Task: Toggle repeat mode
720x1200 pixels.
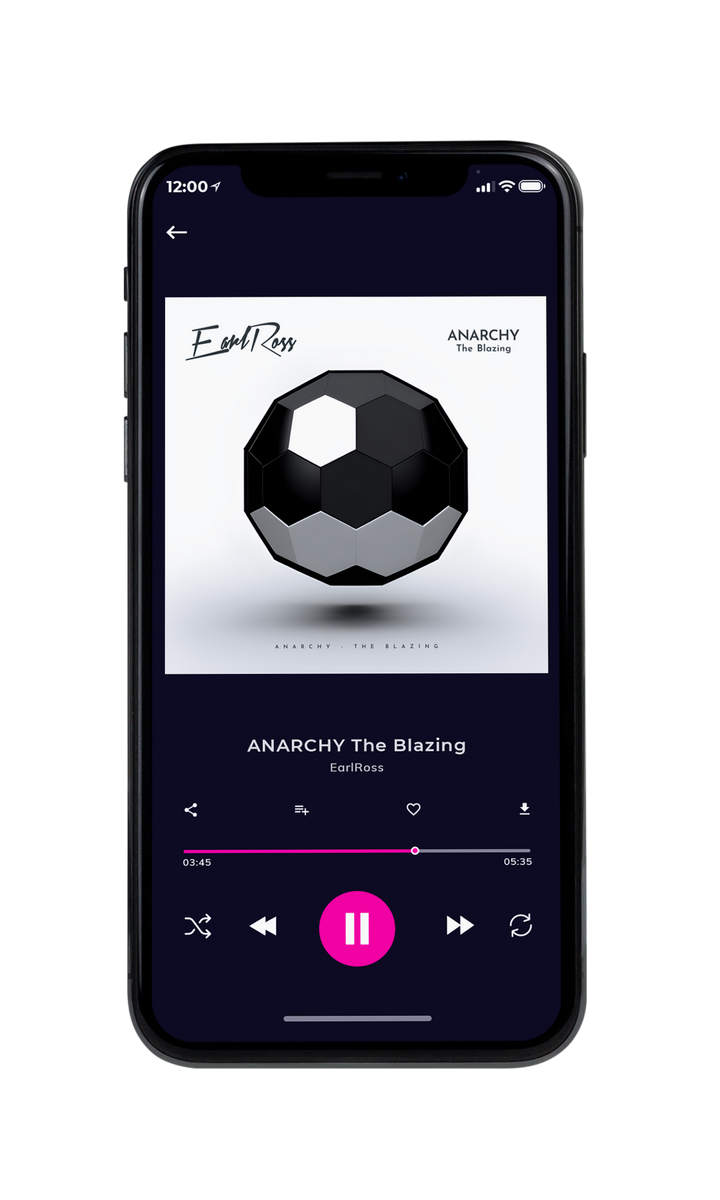Action: tap(520, 926)
